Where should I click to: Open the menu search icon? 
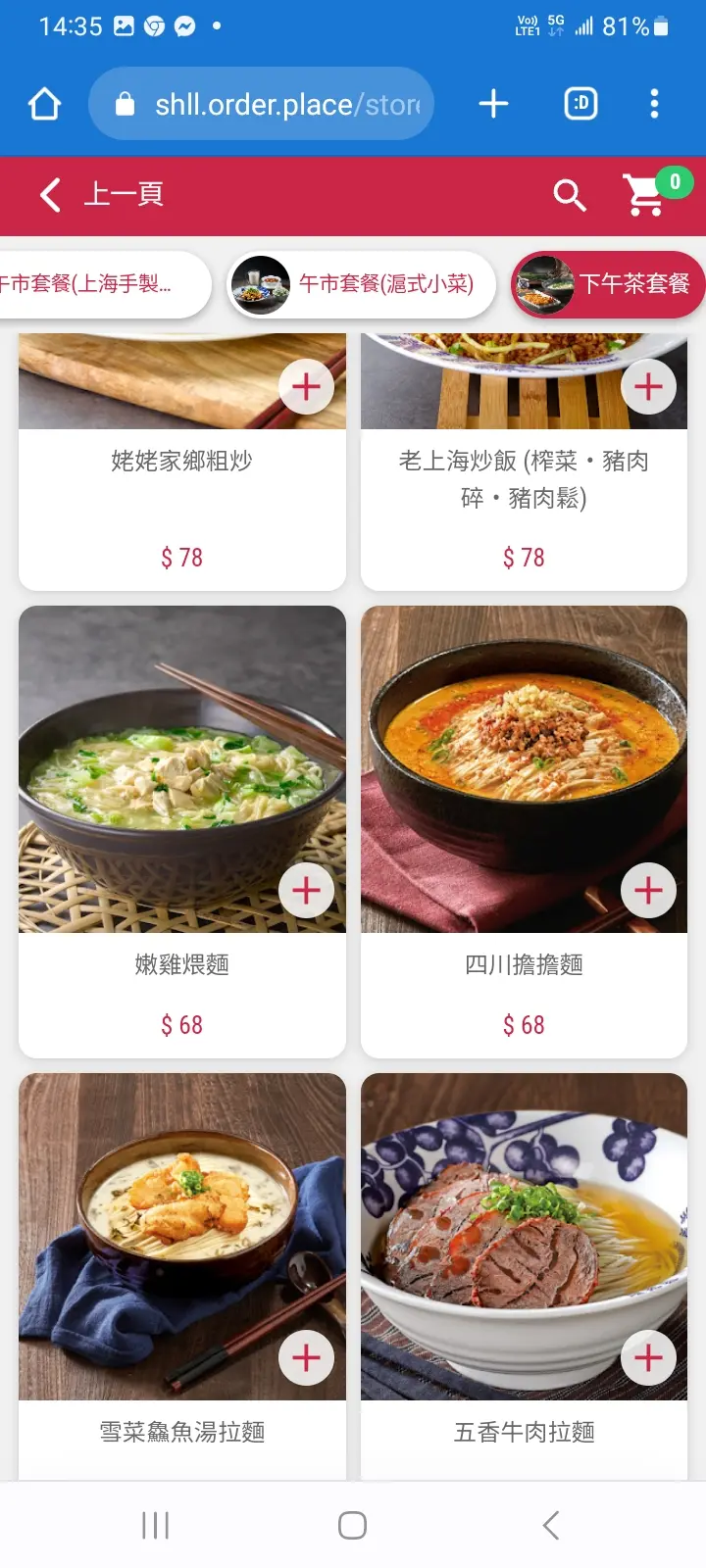point(569,195)
